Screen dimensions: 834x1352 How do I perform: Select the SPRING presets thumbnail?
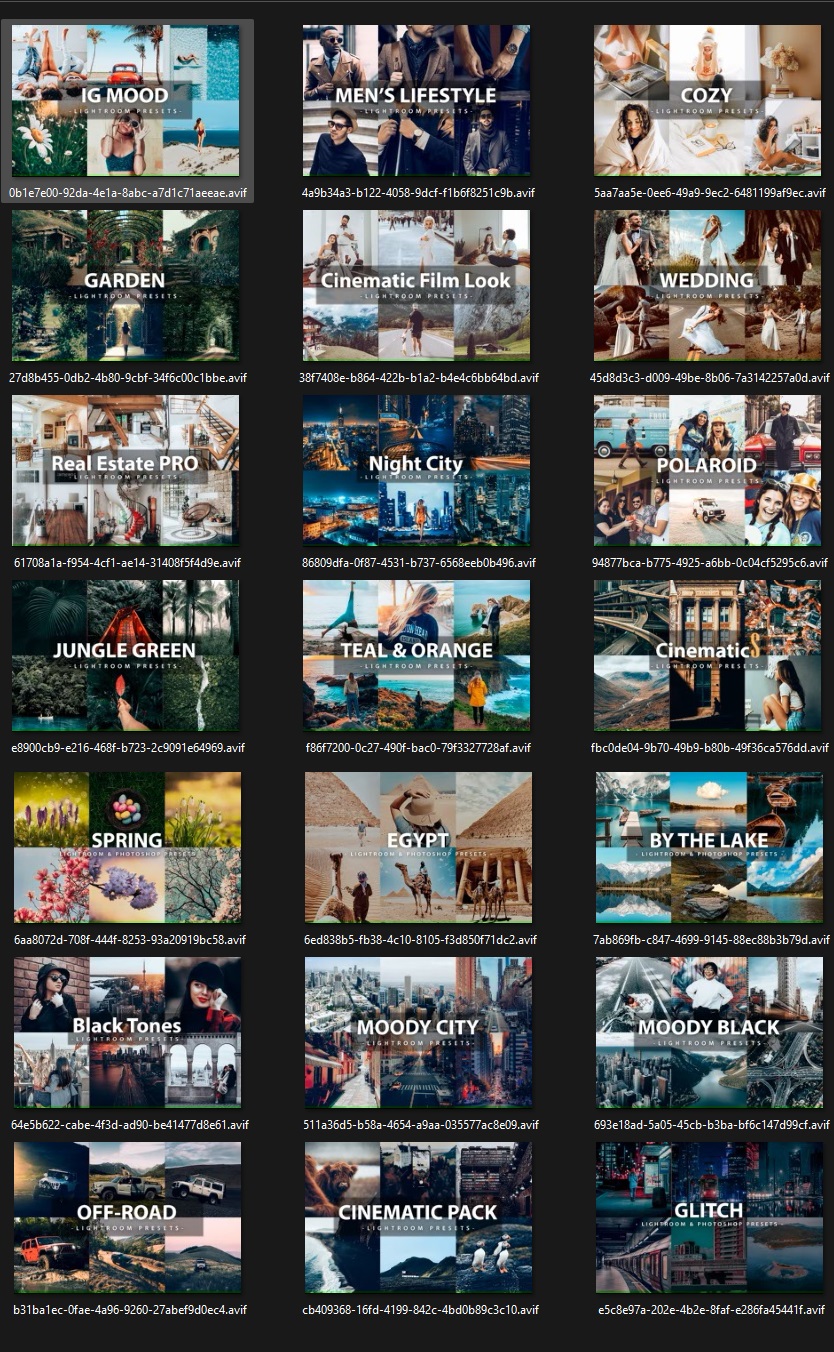(x=127, y=847)
